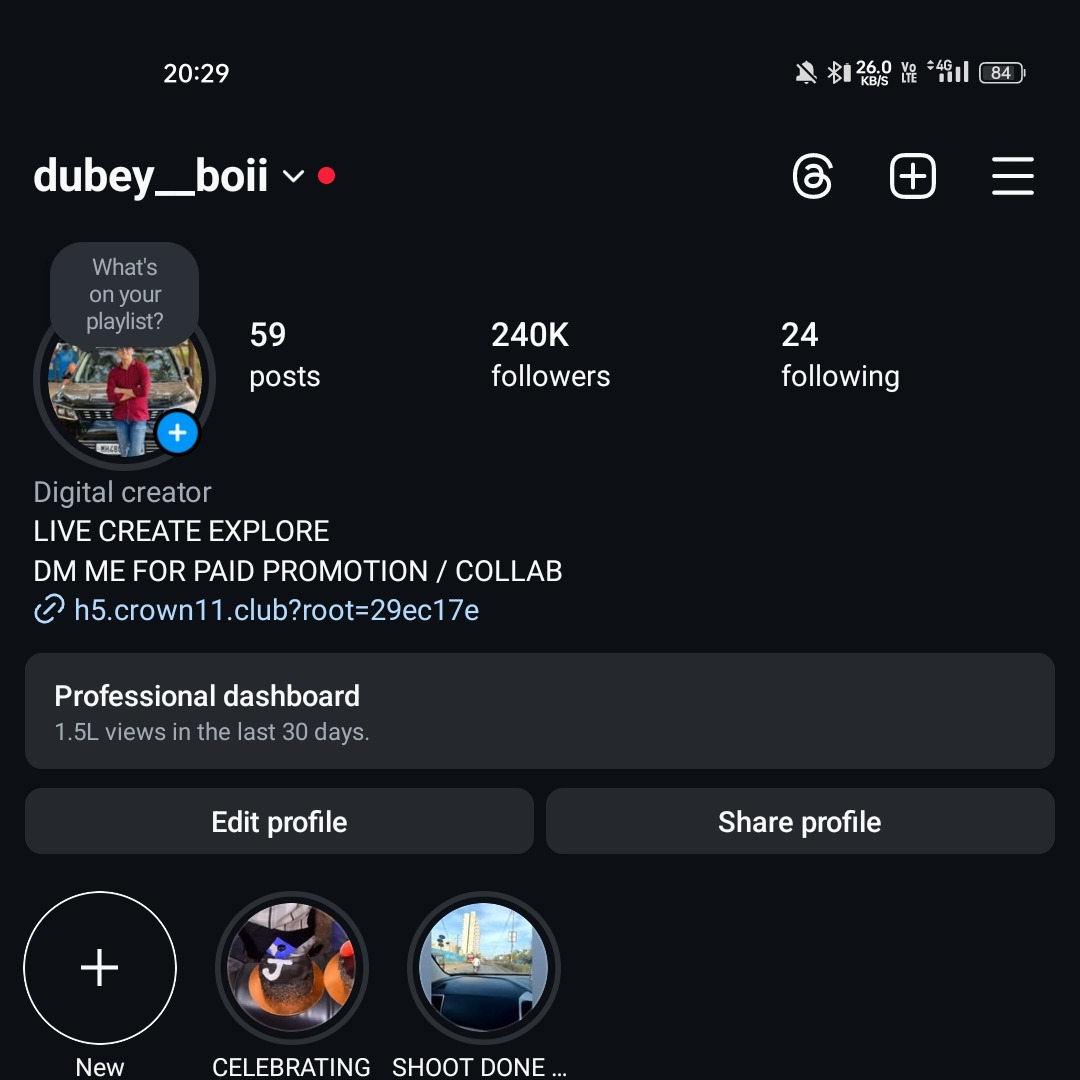View the 240K followers list
This screenshot has width=1080, height=1080.
pos(550,355)
